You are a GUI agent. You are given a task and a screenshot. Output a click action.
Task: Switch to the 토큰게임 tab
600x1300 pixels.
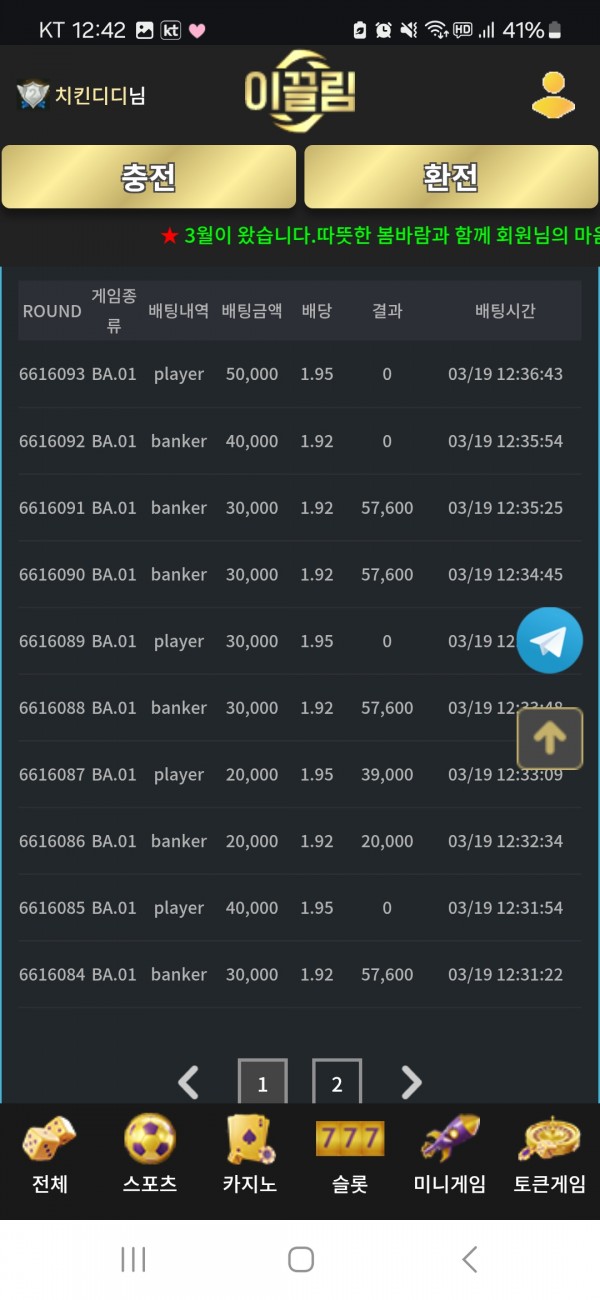[550, 1156]
